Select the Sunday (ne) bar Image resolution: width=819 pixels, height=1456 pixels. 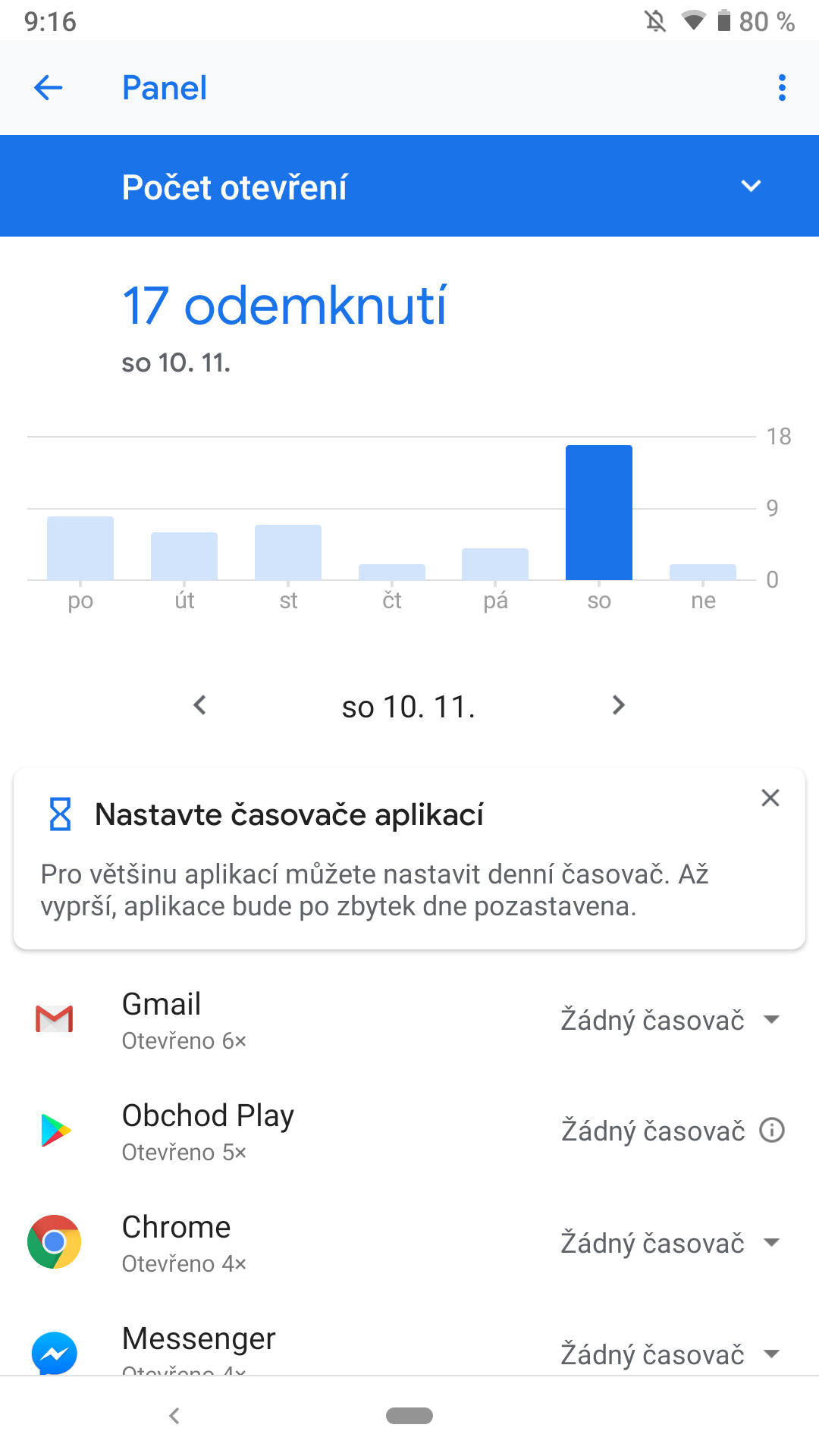click(x=703, y=573)
